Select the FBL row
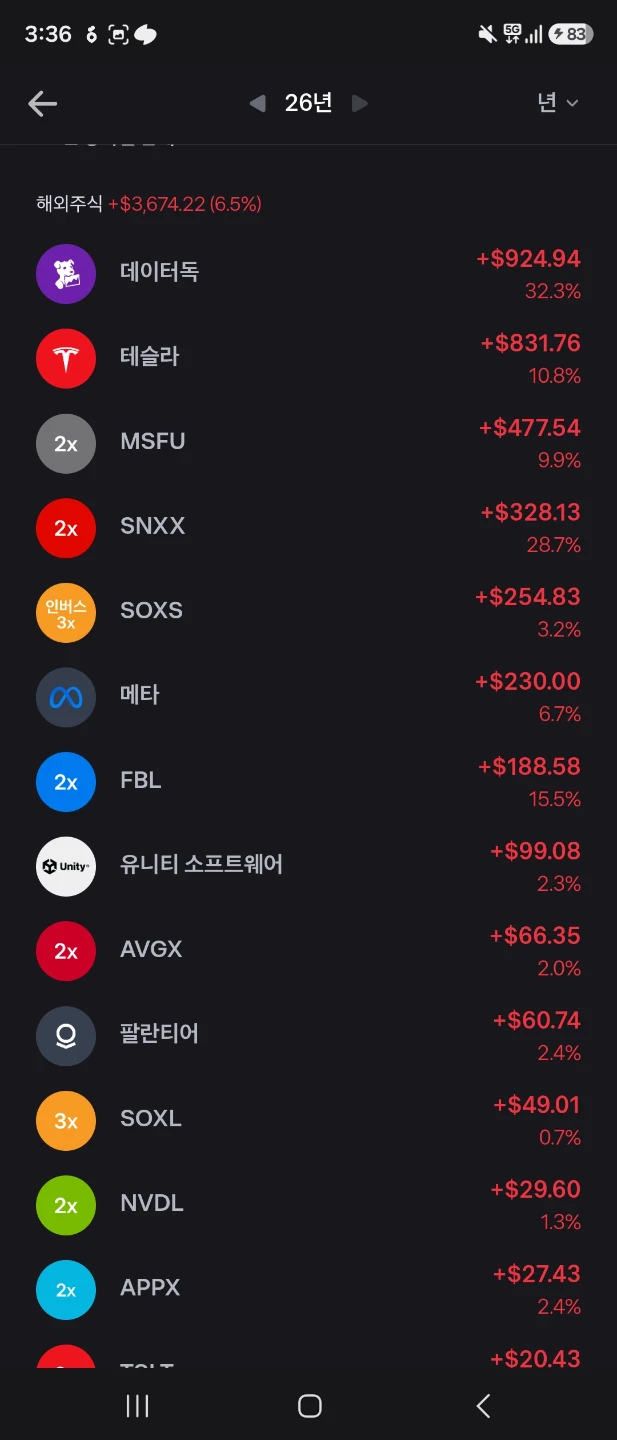The image size is (617, 1440). [308, 782]
